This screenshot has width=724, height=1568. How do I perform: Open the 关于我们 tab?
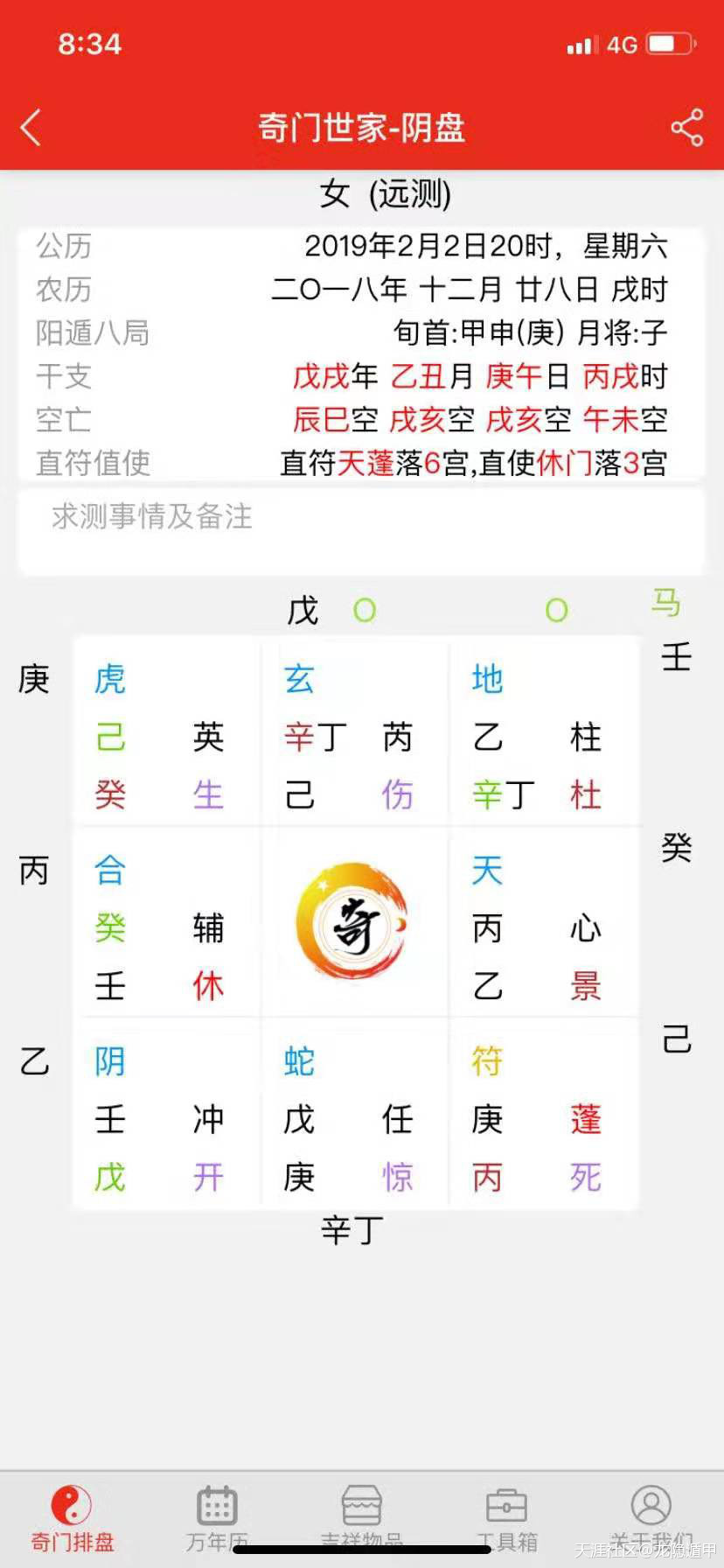(651, 1519)
